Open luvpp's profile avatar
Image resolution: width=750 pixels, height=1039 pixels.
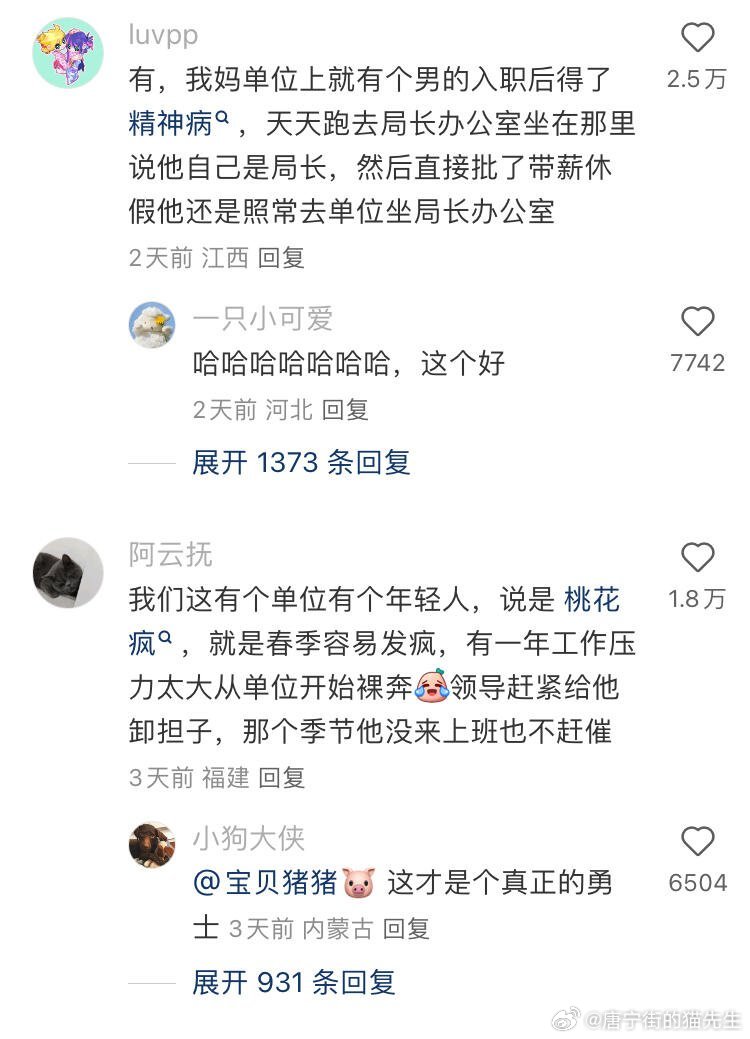click(x=68, y=52)
